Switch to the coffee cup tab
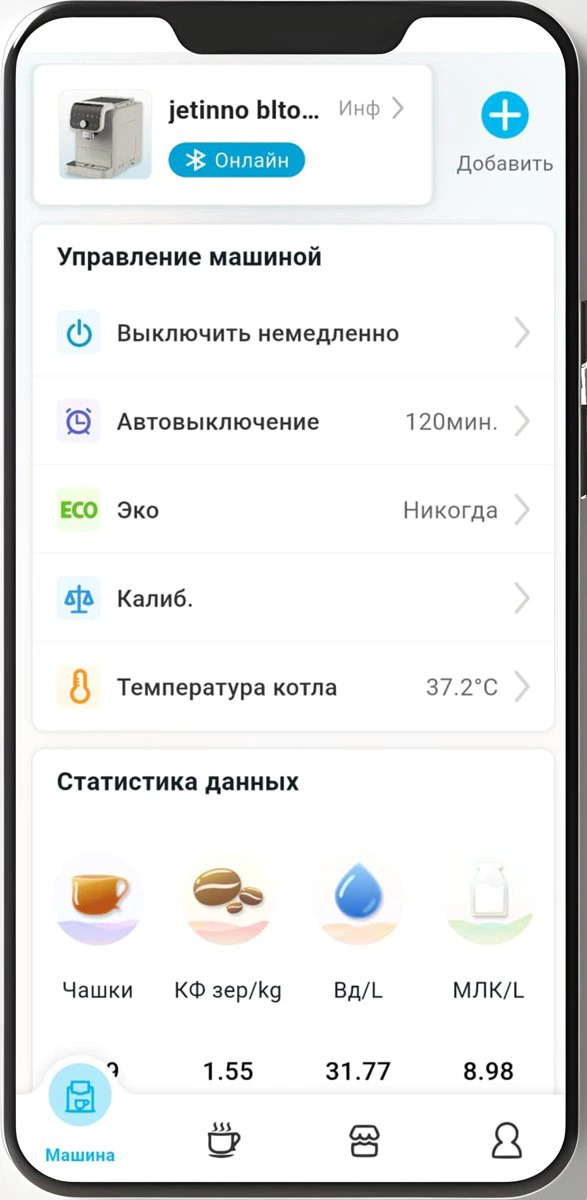The height and width of the screenshot is (1200, 587). click(223, 1140)
